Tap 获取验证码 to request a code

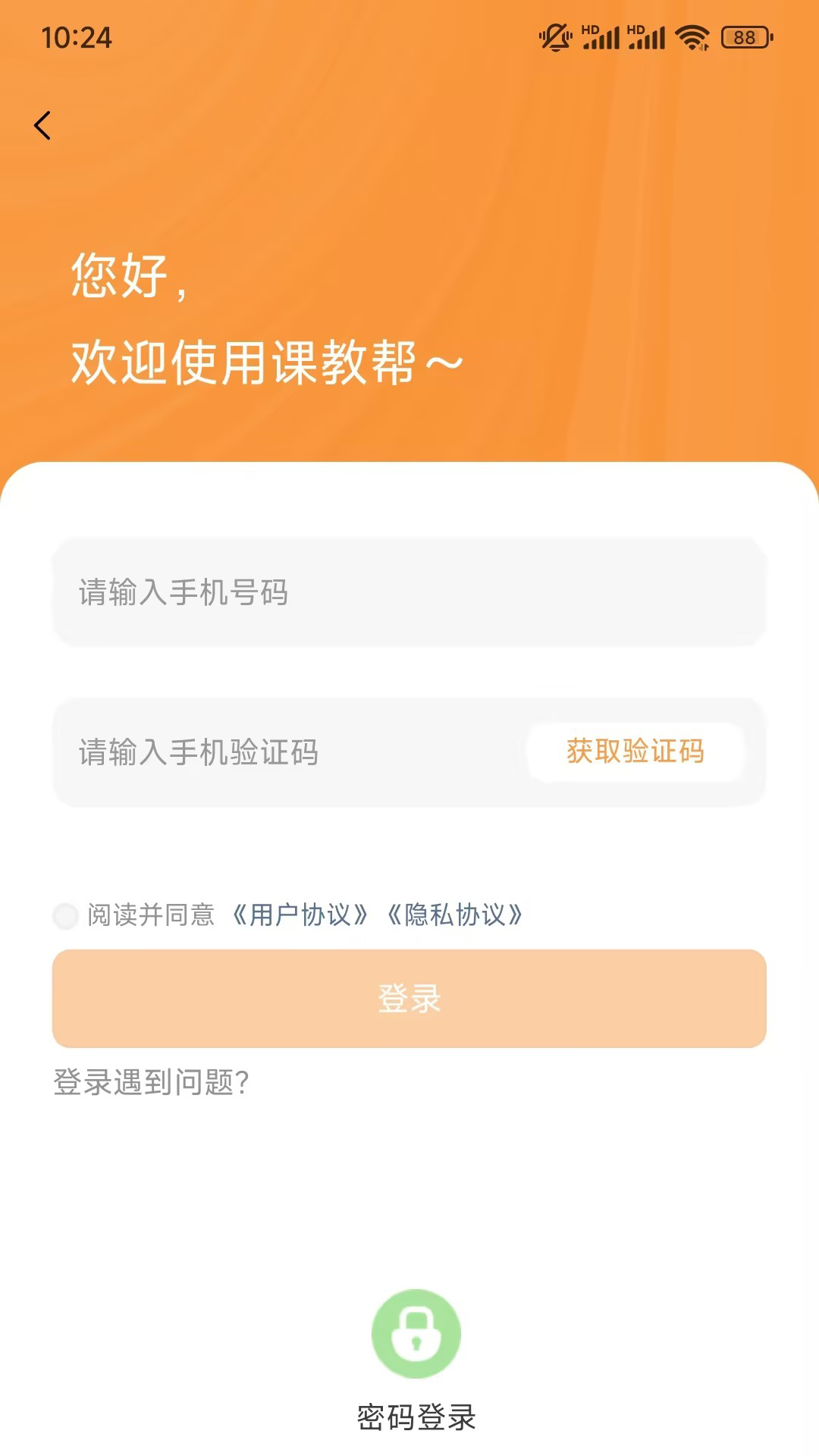click(635, 752)
